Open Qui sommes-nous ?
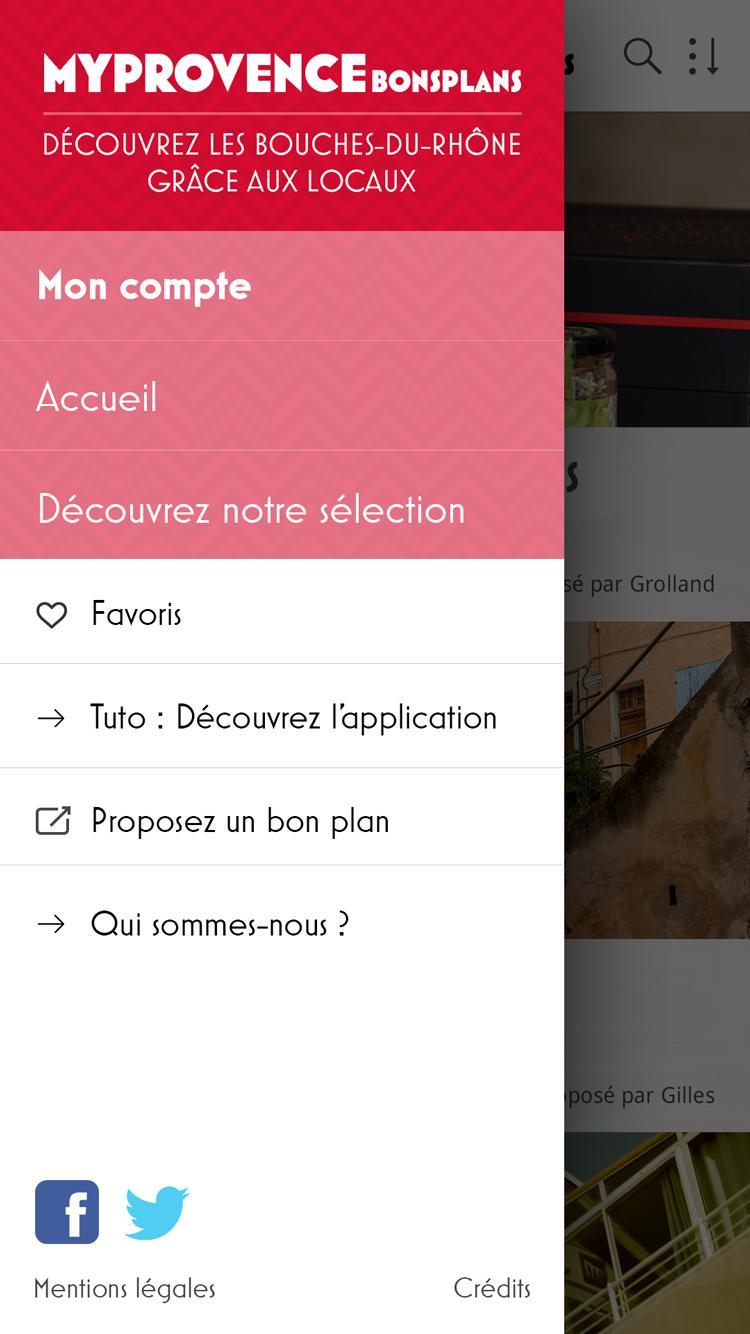Screen dimensions: 750x1334 point(220,924)
